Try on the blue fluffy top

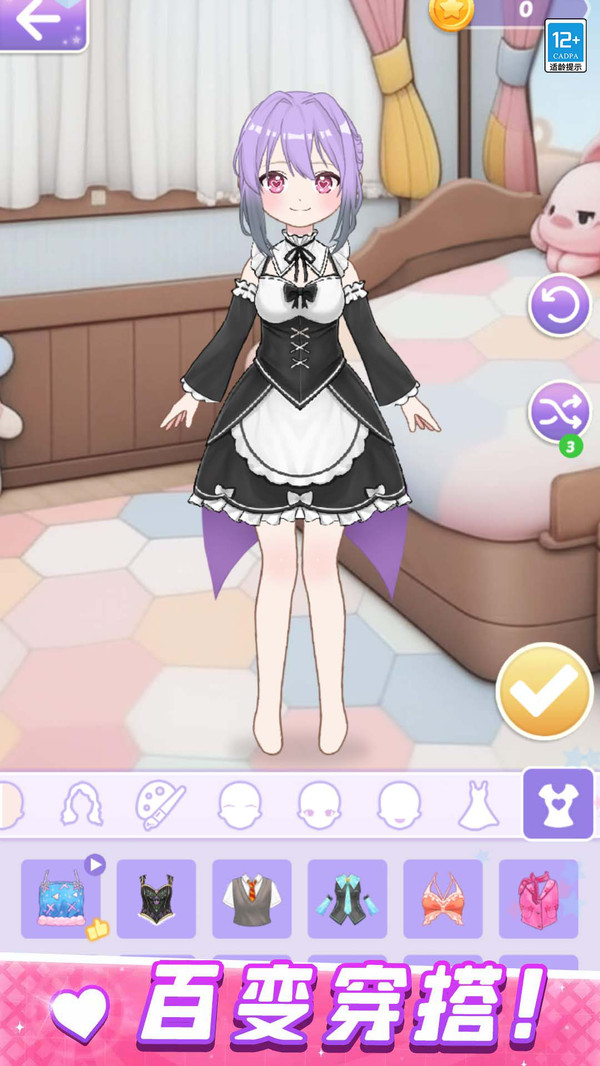click(x=60, y=899)
